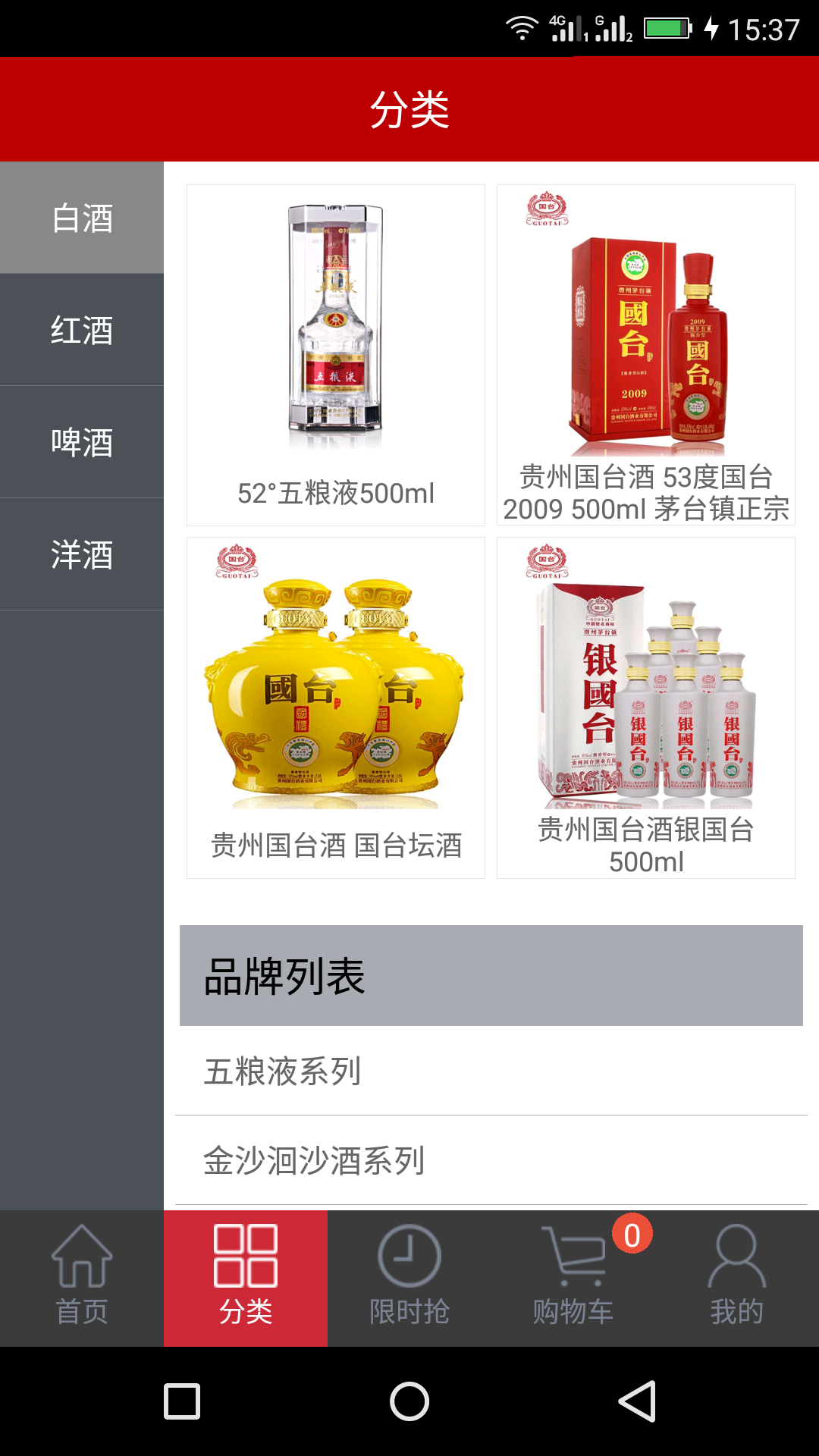Switch to the 红酒 category tab

point(81,331)
